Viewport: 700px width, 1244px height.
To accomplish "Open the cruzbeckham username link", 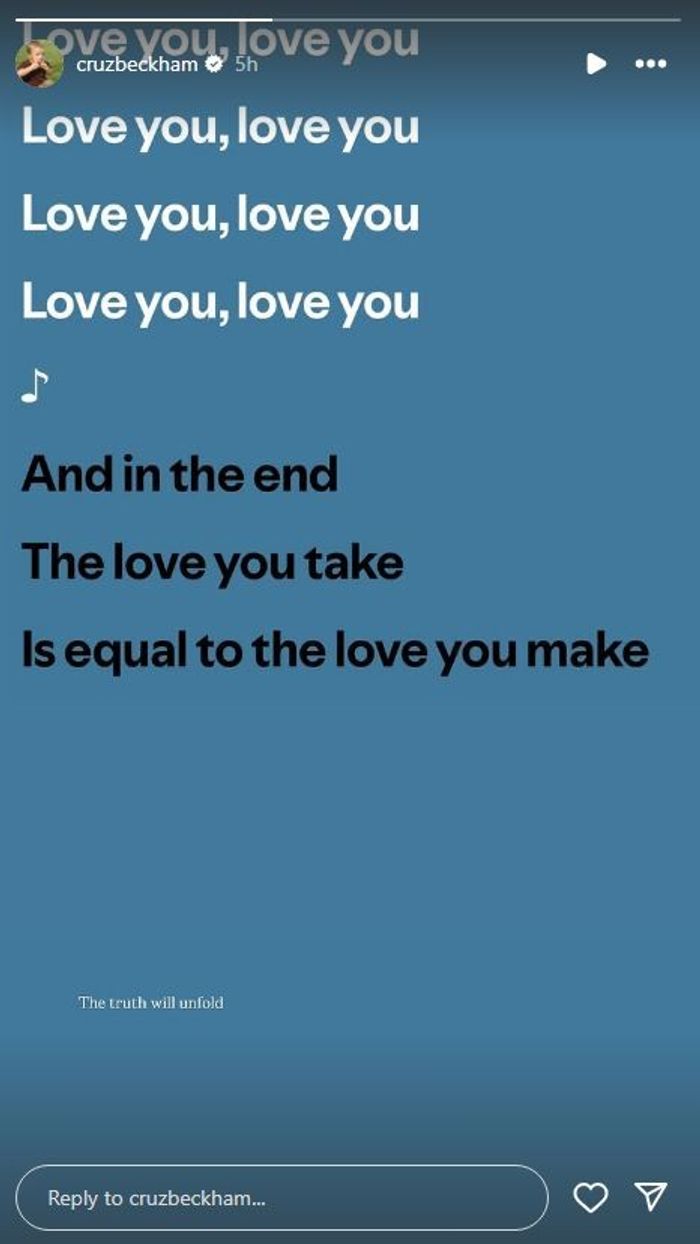I will pyautogui.click(x=137, y=64).
